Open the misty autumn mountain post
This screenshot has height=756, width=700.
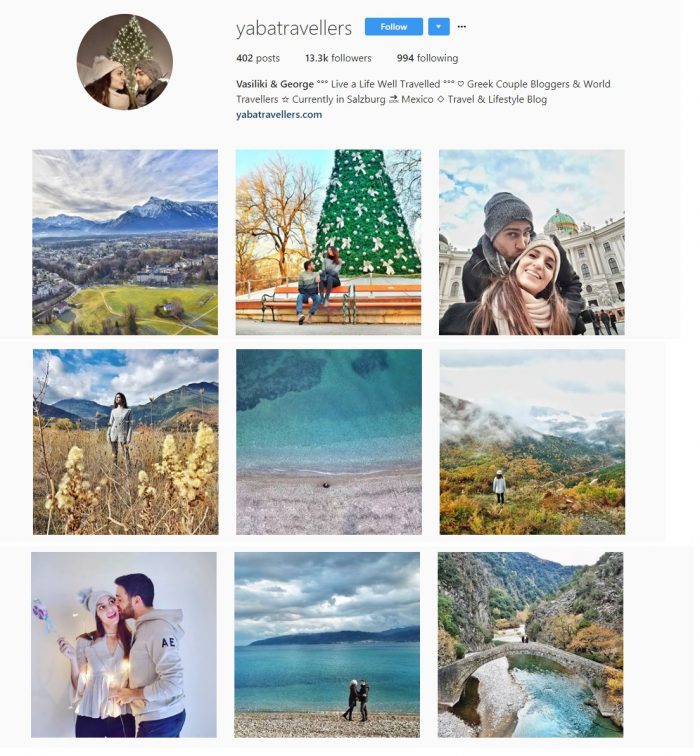(531, 441)
